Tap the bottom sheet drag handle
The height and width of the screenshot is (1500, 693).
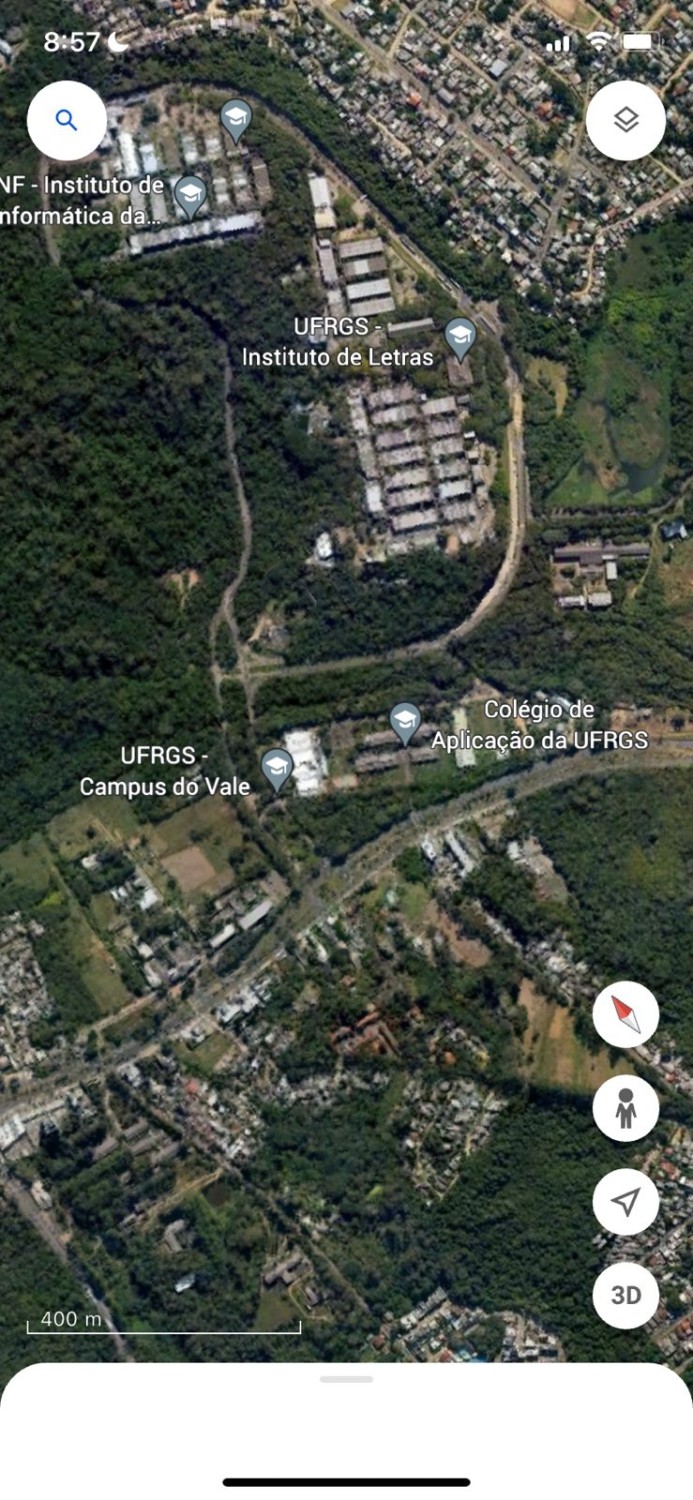346,1379
